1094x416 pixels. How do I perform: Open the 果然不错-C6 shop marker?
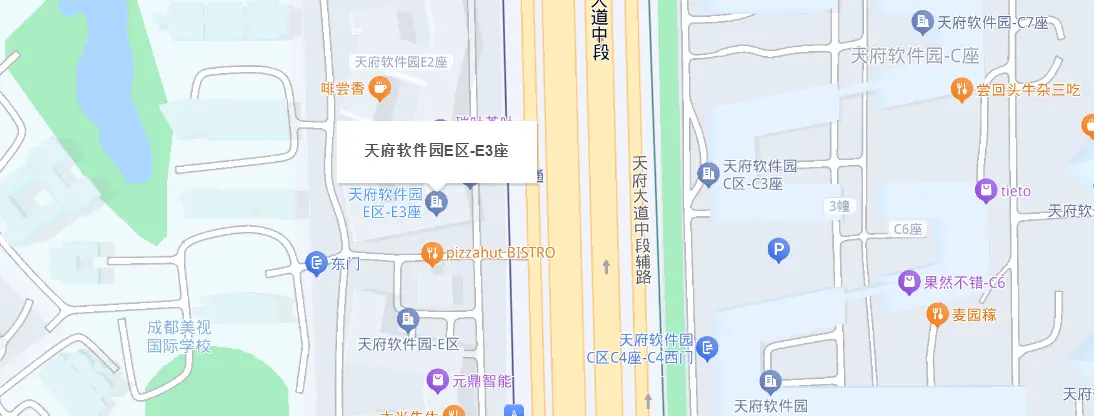point(908,283)
